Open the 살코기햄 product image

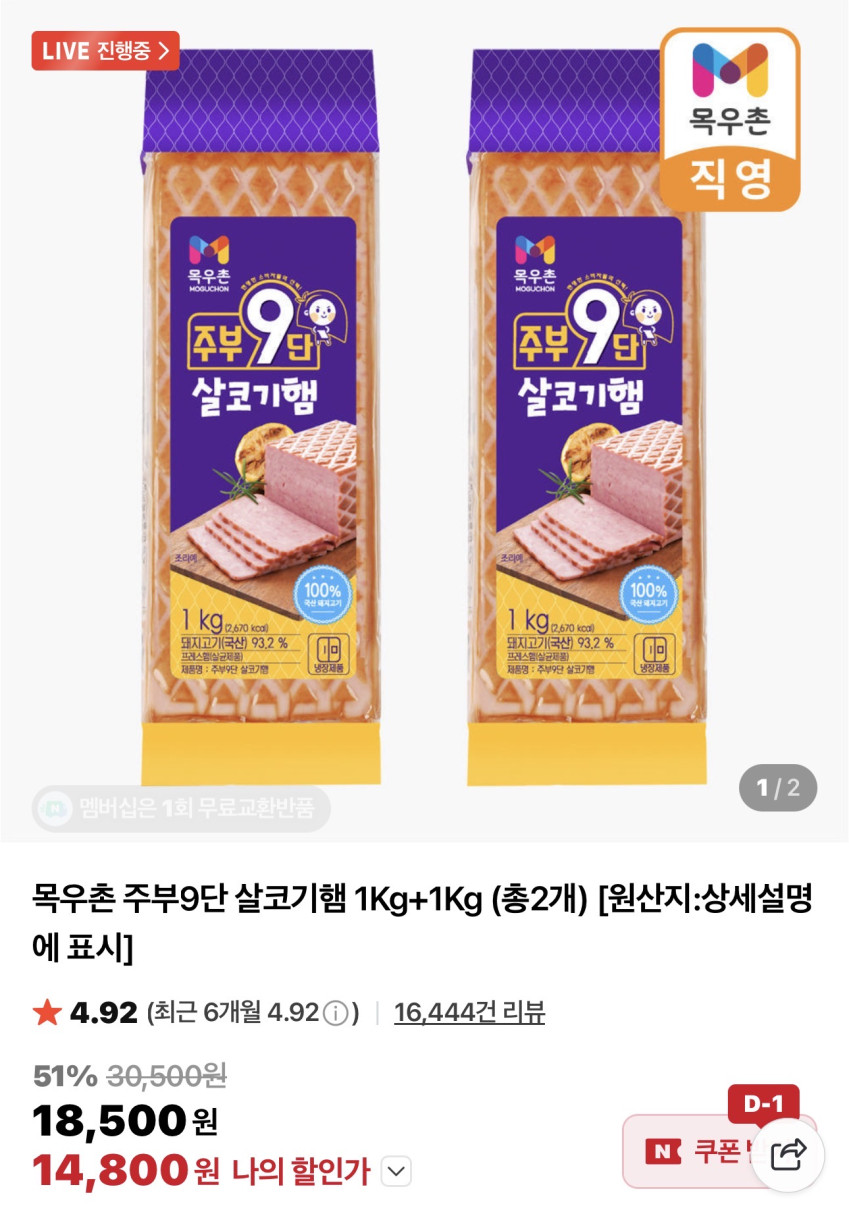424,420
